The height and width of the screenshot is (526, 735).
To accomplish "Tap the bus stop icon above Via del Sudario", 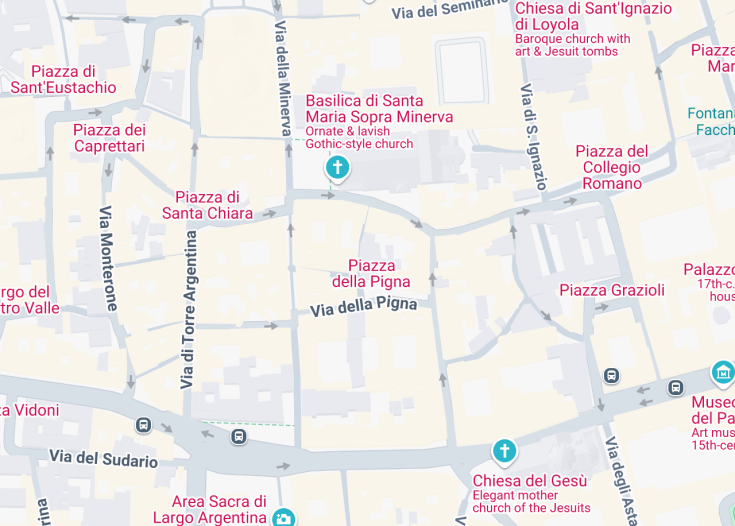I will 143,425.
